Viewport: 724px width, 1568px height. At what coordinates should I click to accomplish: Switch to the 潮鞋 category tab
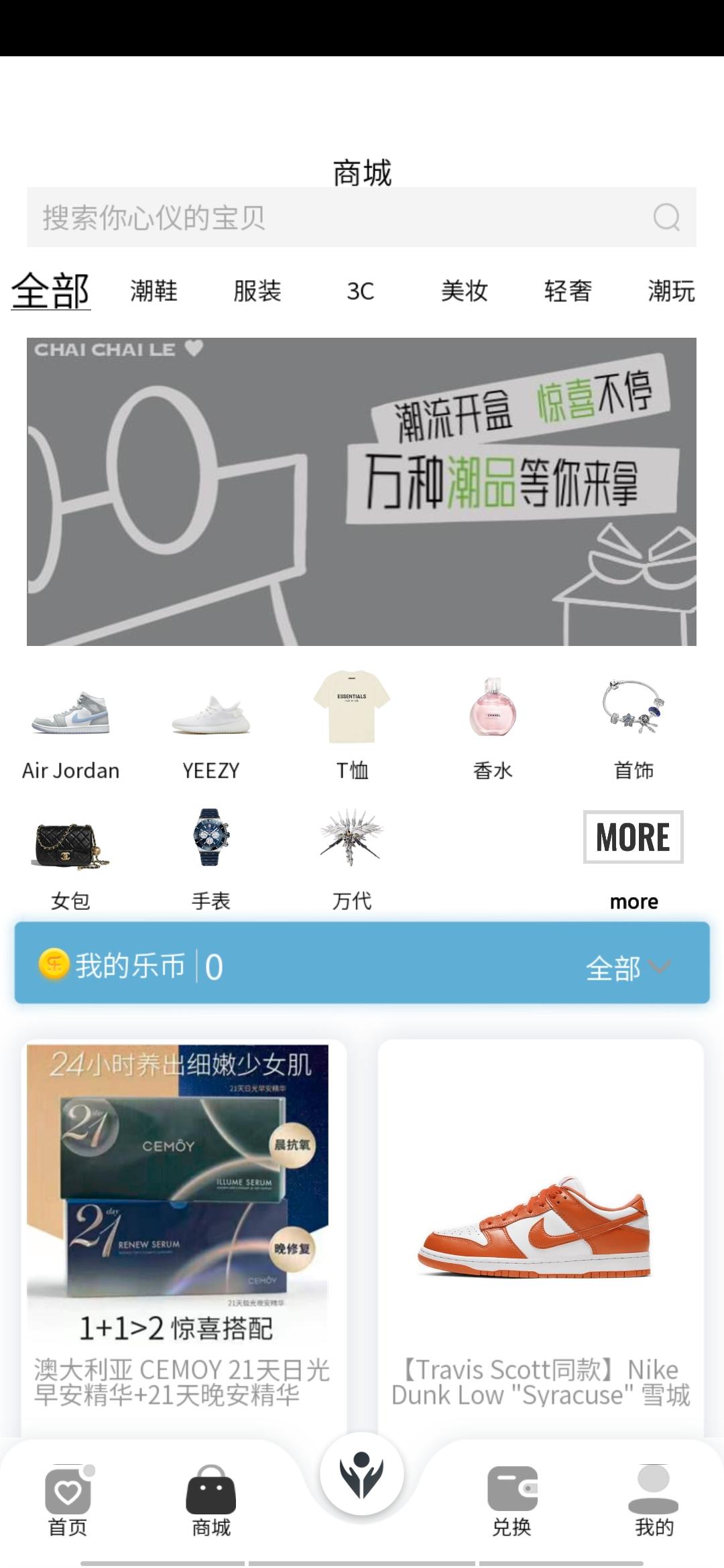(x=154, y=291)
